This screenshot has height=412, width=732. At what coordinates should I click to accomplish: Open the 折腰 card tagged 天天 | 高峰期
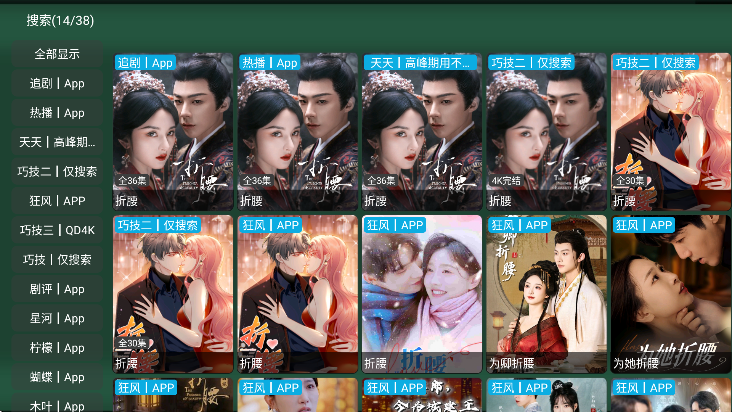[421, 130]
